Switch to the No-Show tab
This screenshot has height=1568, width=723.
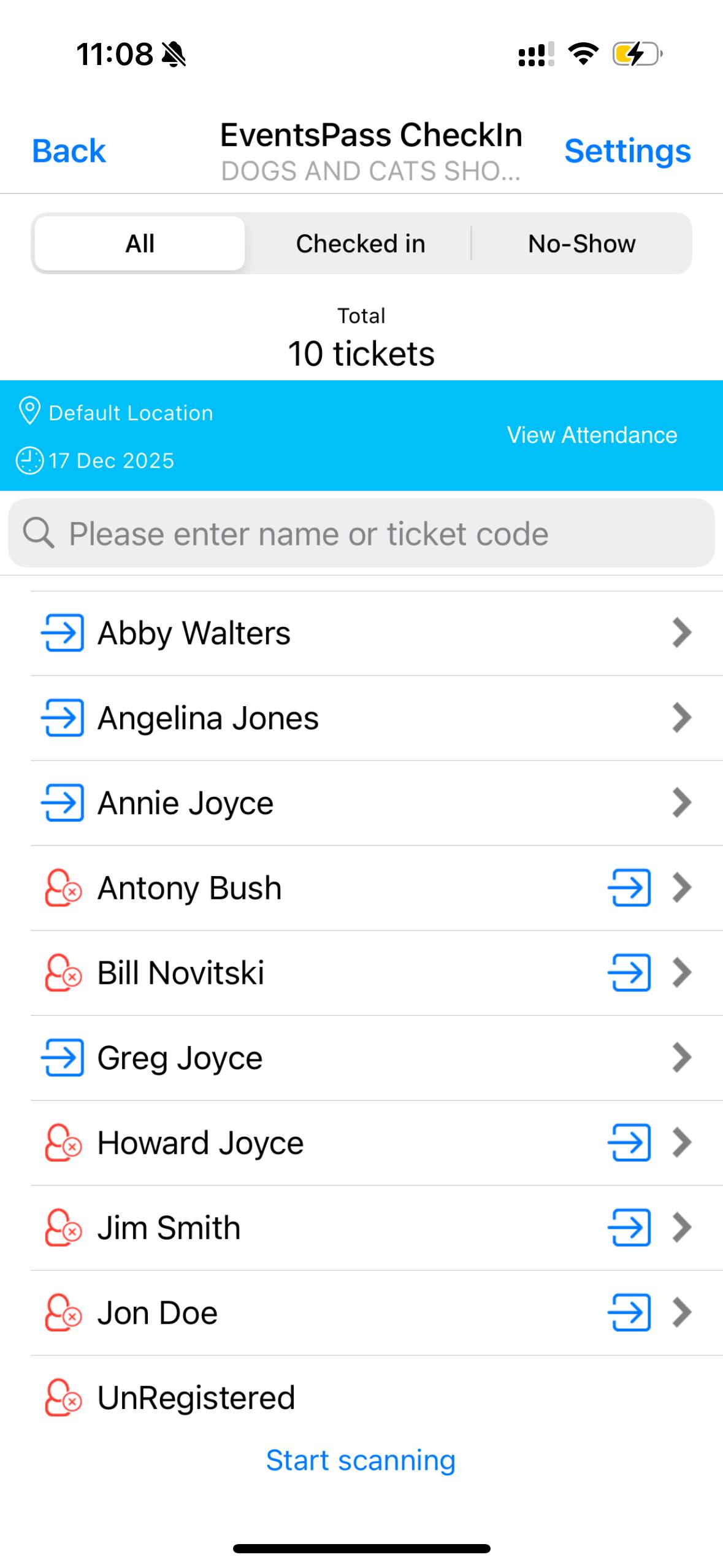click(581, 244)
